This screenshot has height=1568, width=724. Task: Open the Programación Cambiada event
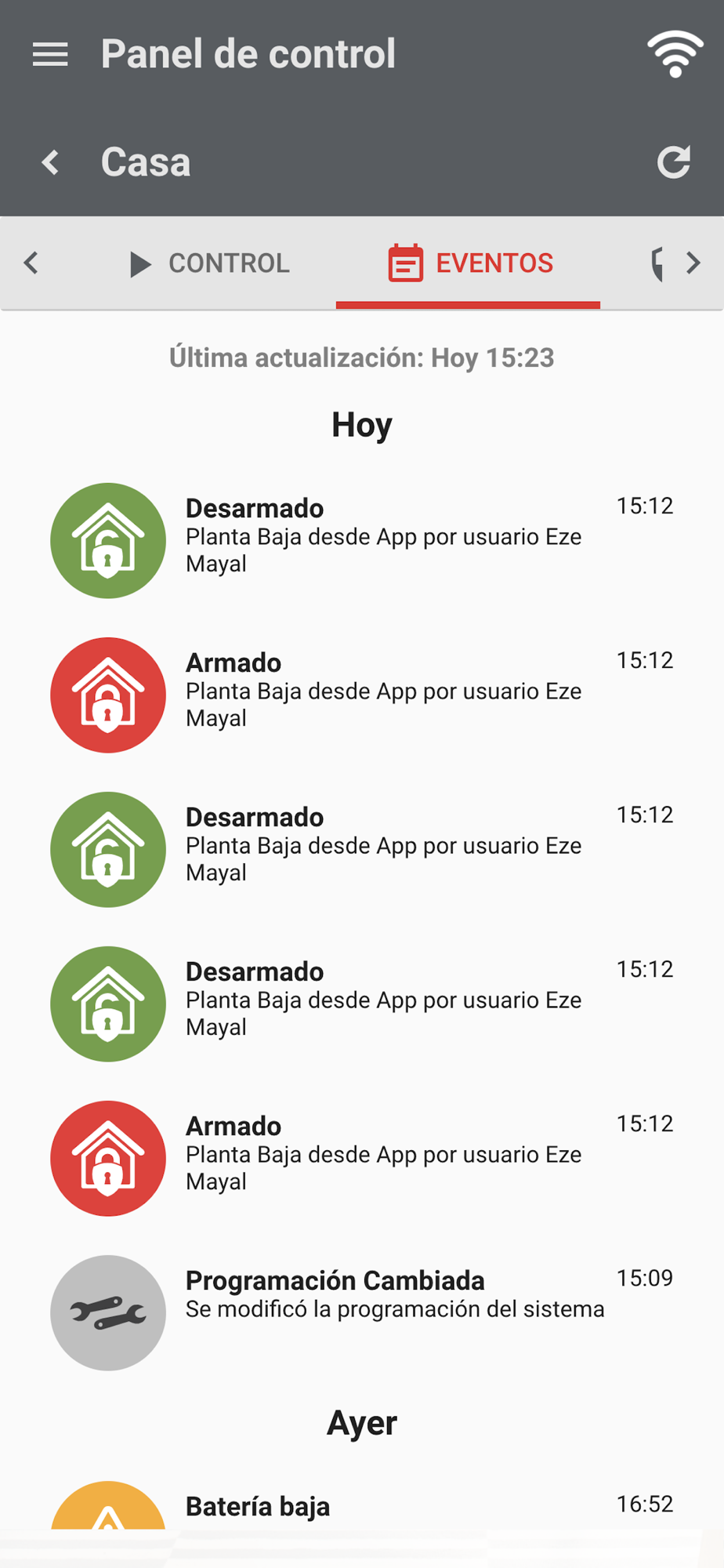[362, 1312]
